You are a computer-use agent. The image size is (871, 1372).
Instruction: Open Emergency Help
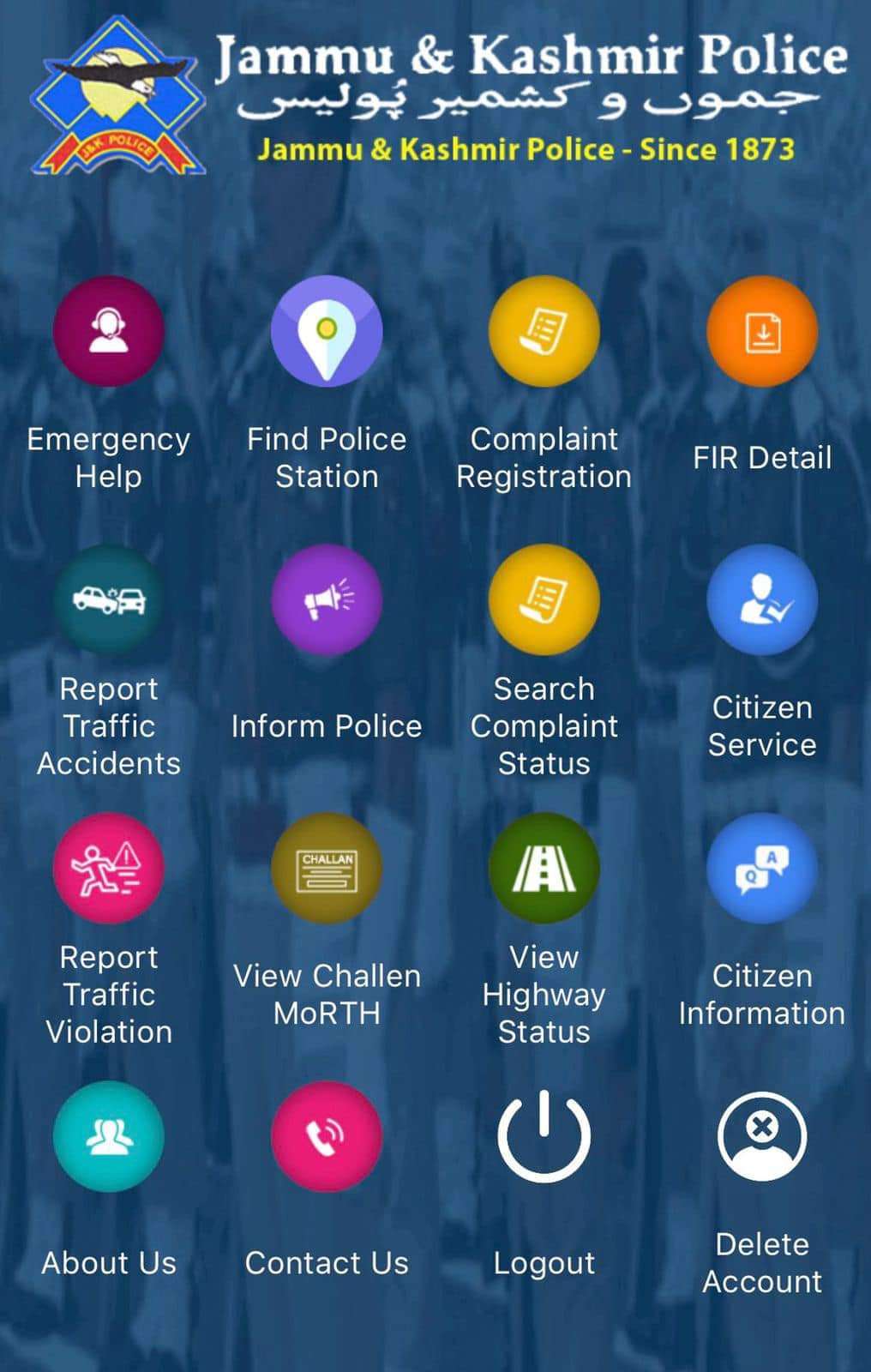pyautogui.click(x=109, y=332)
